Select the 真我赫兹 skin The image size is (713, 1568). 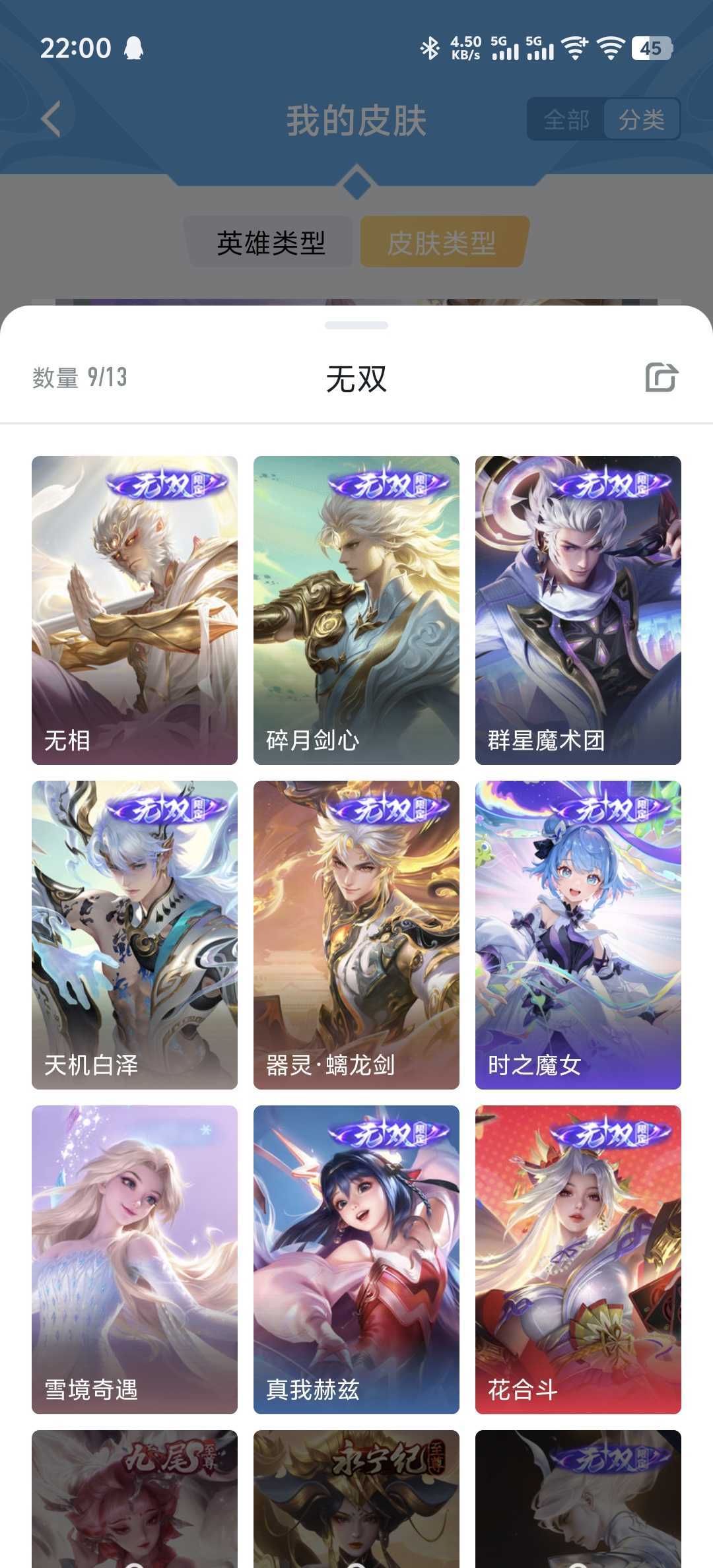tap(356, 1259)
